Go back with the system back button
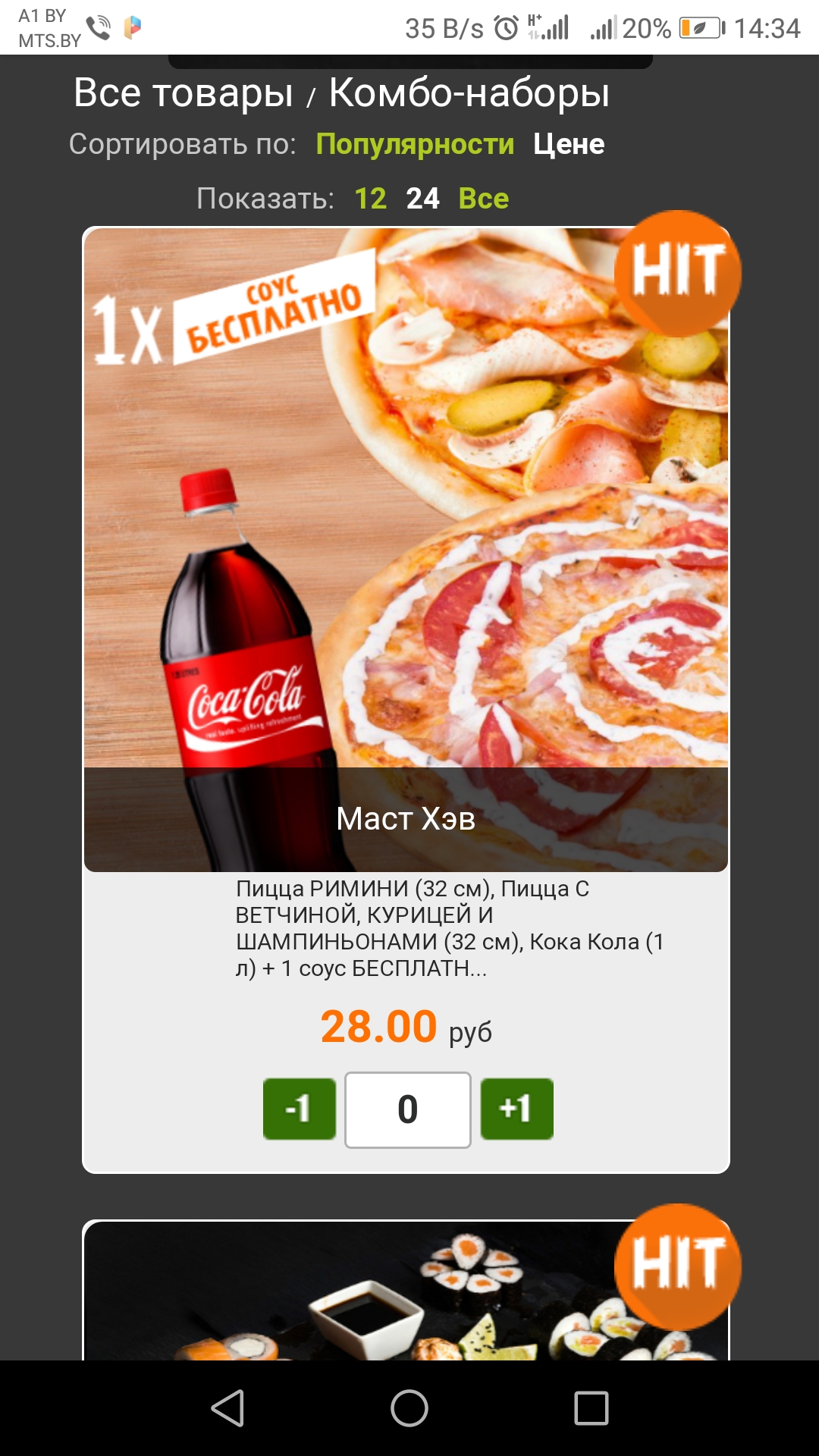The width and height of the screenshot is (819, 1456). click(227, 1408)
